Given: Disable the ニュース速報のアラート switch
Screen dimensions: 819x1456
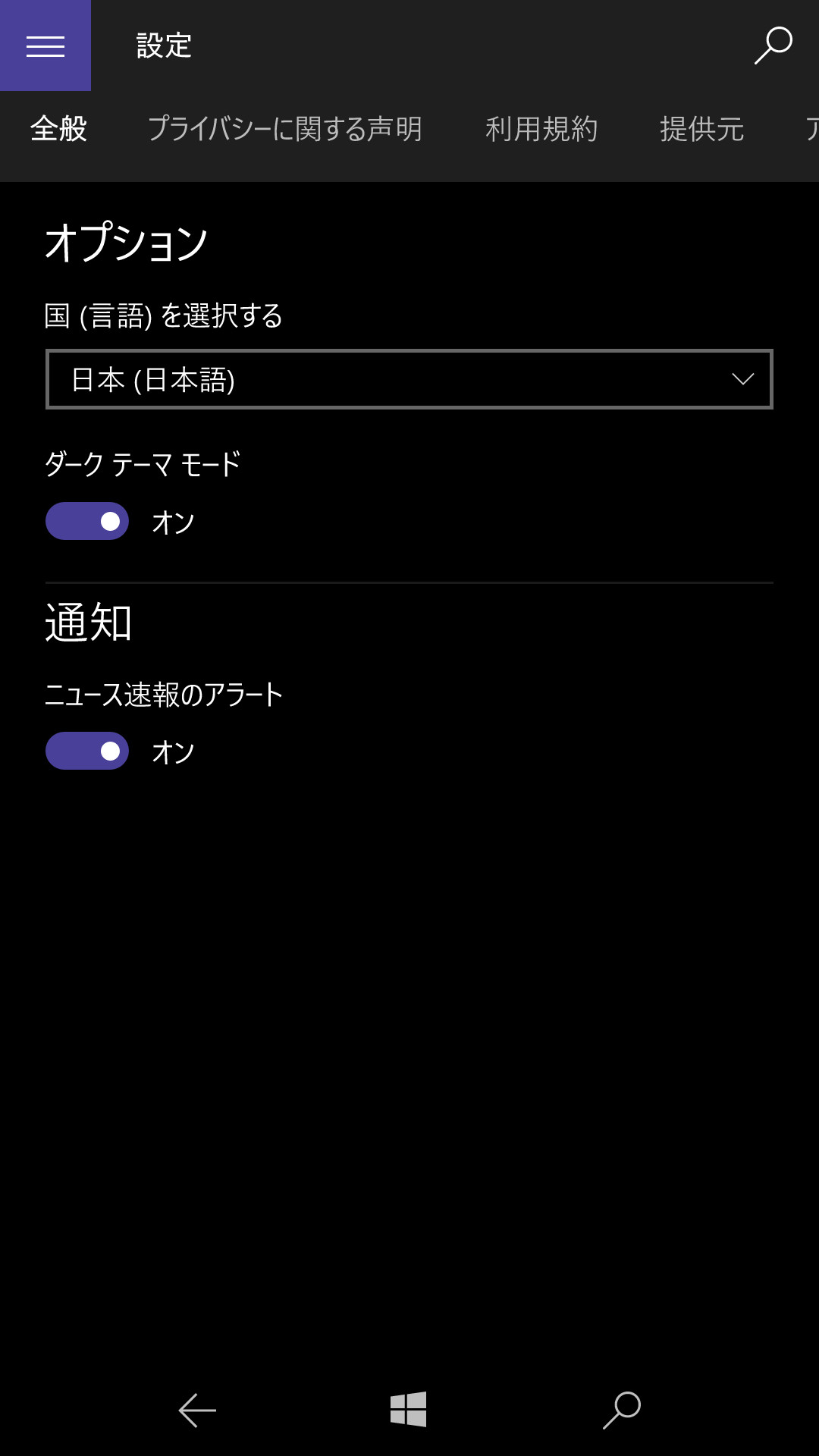Looking at the screenshot, I should [x=86, y=752].
